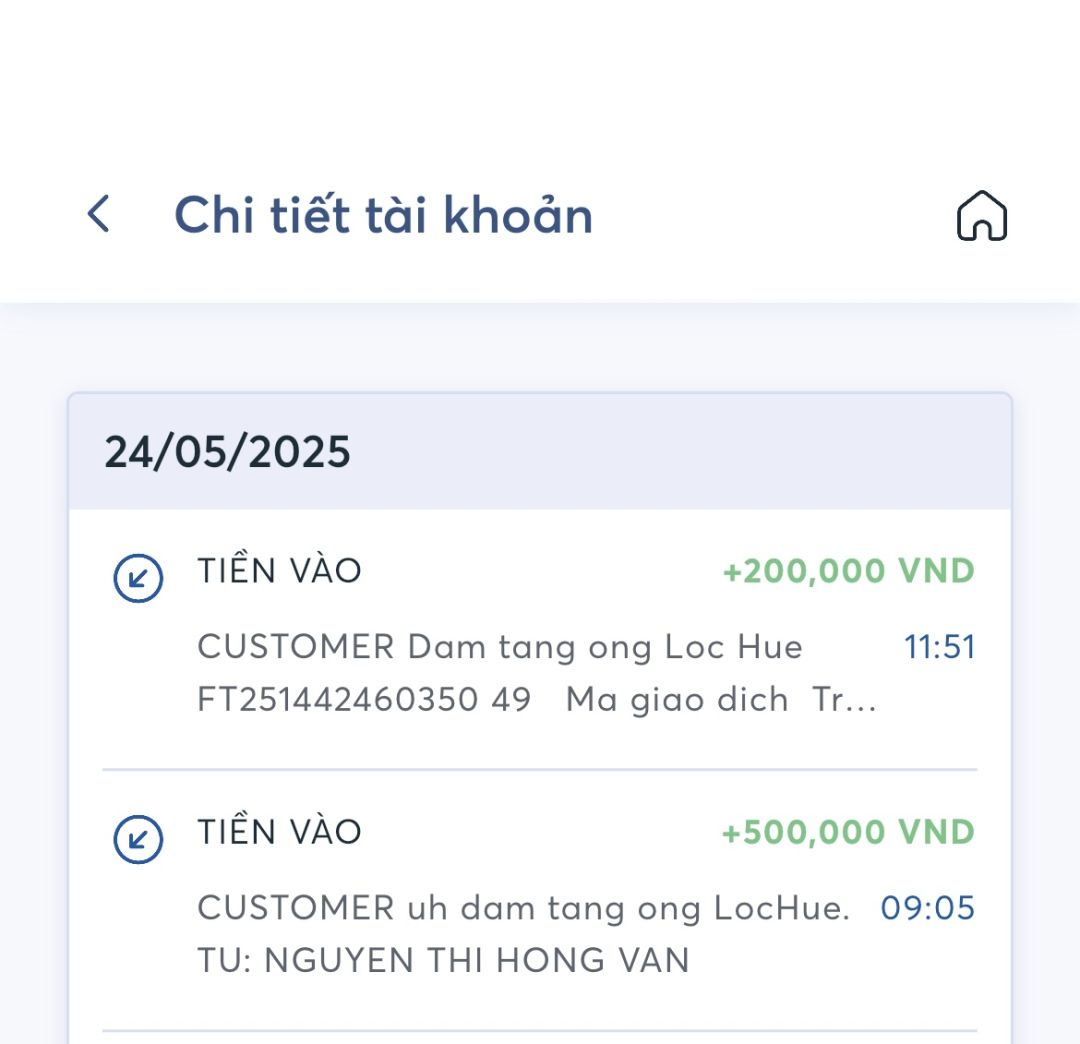Open the +200,000 VND transaction at 11:51
This screenshot has width=1080, height=1044.
pyautogui.click(x=540, y=638)
